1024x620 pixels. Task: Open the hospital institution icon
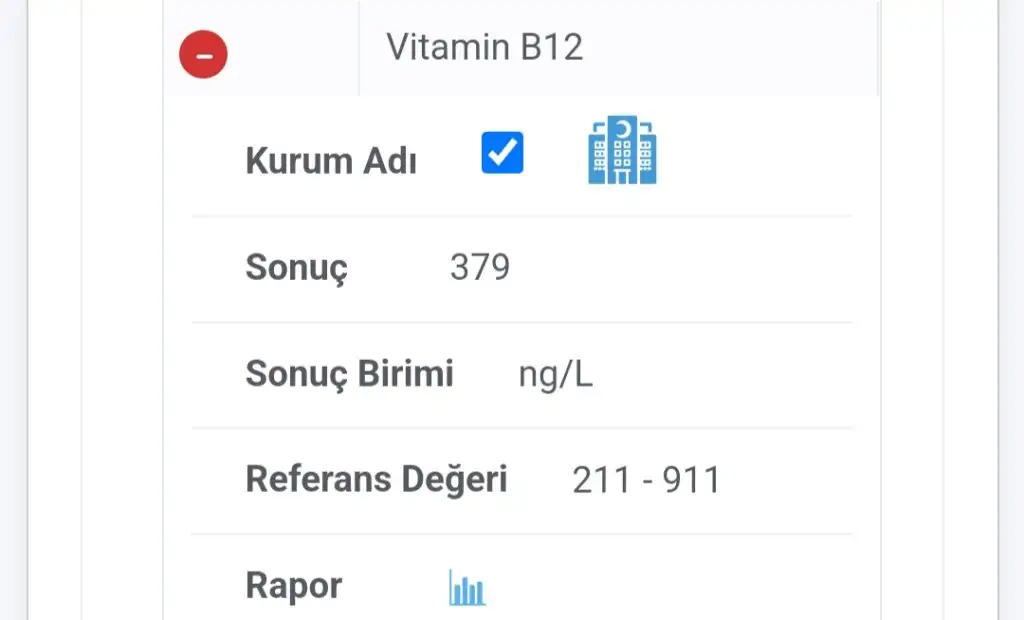(622, 151)
